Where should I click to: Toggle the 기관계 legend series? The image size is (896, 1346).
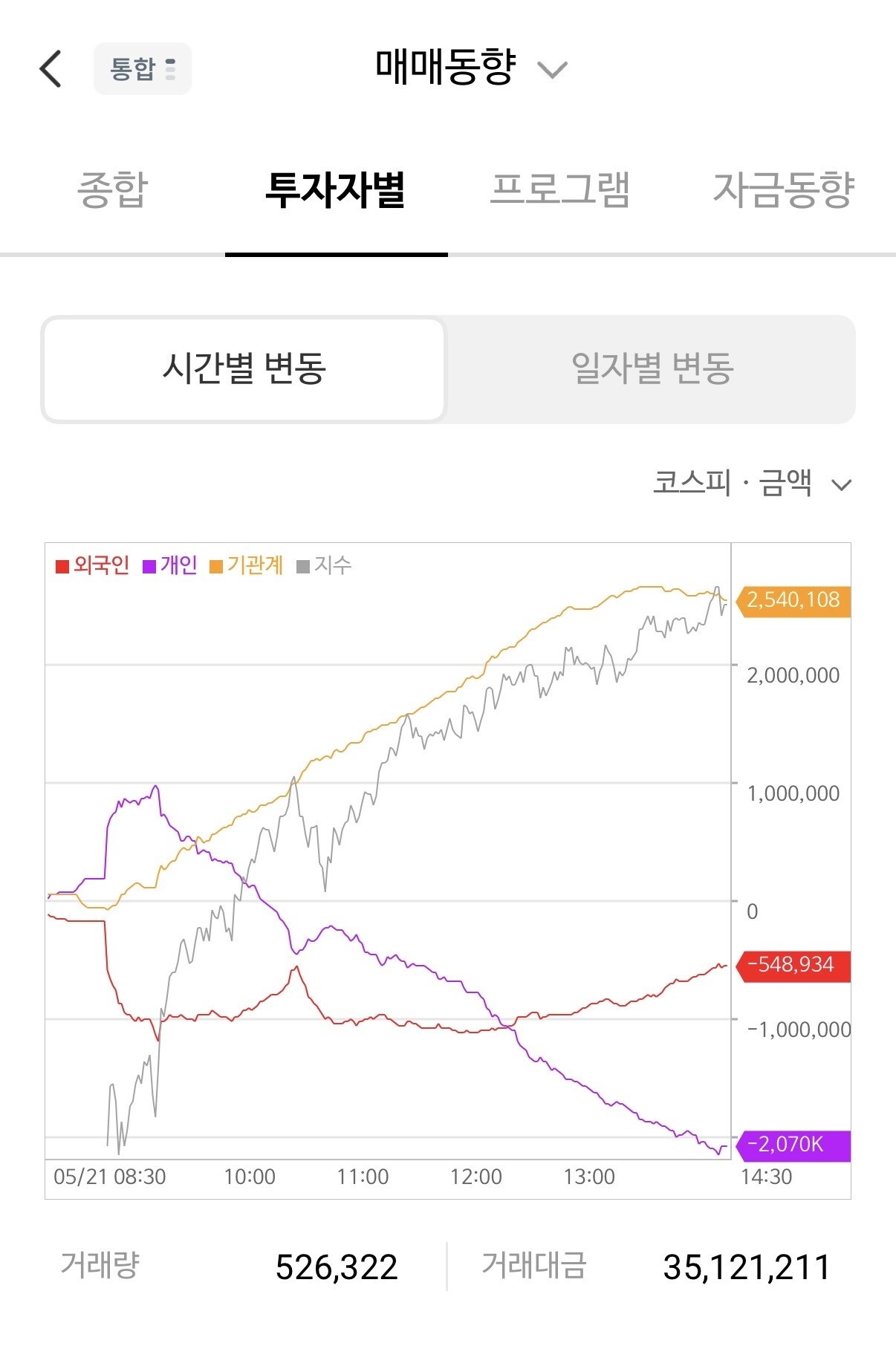247,566
